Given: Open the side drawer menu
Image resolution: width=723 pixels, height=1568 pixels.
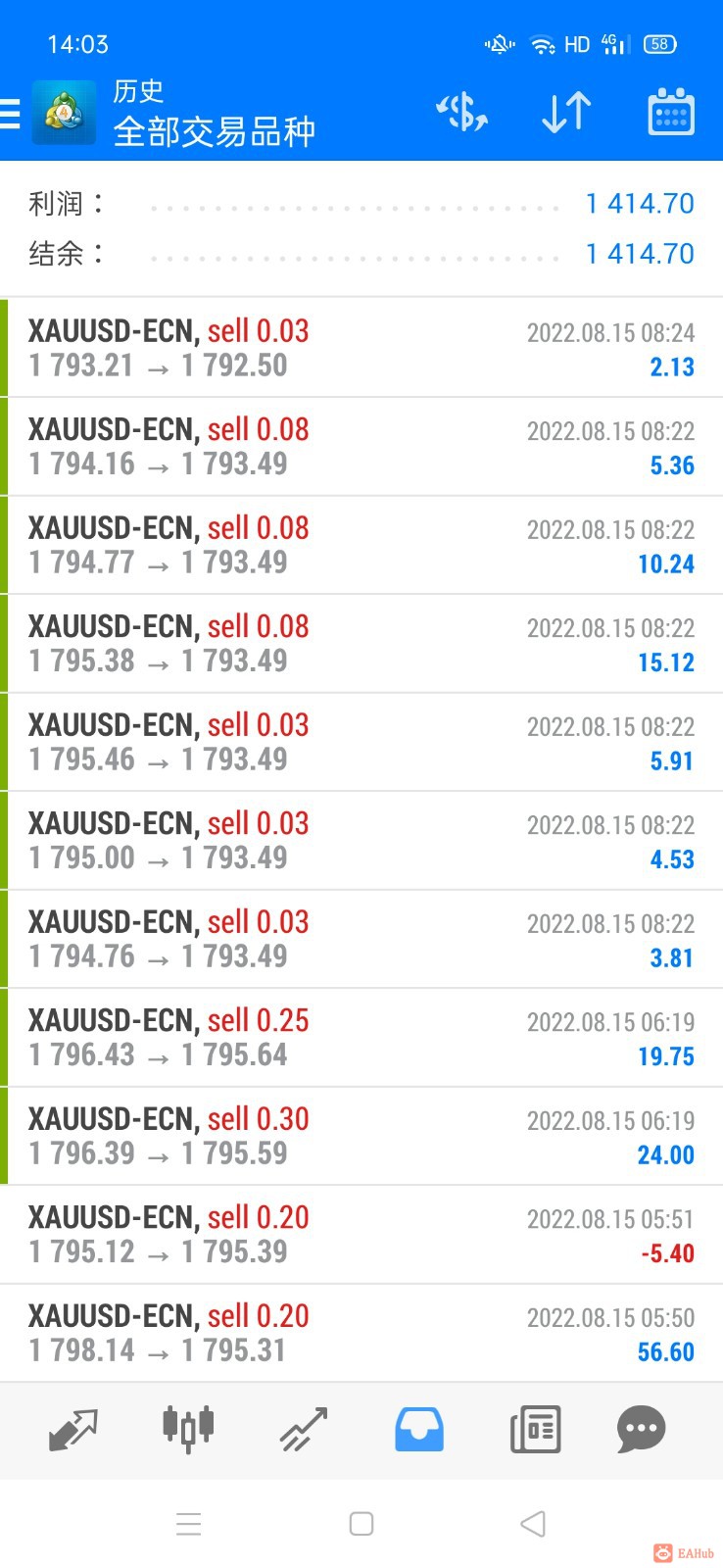Looking at the screenshot, I should click(12, 114).
